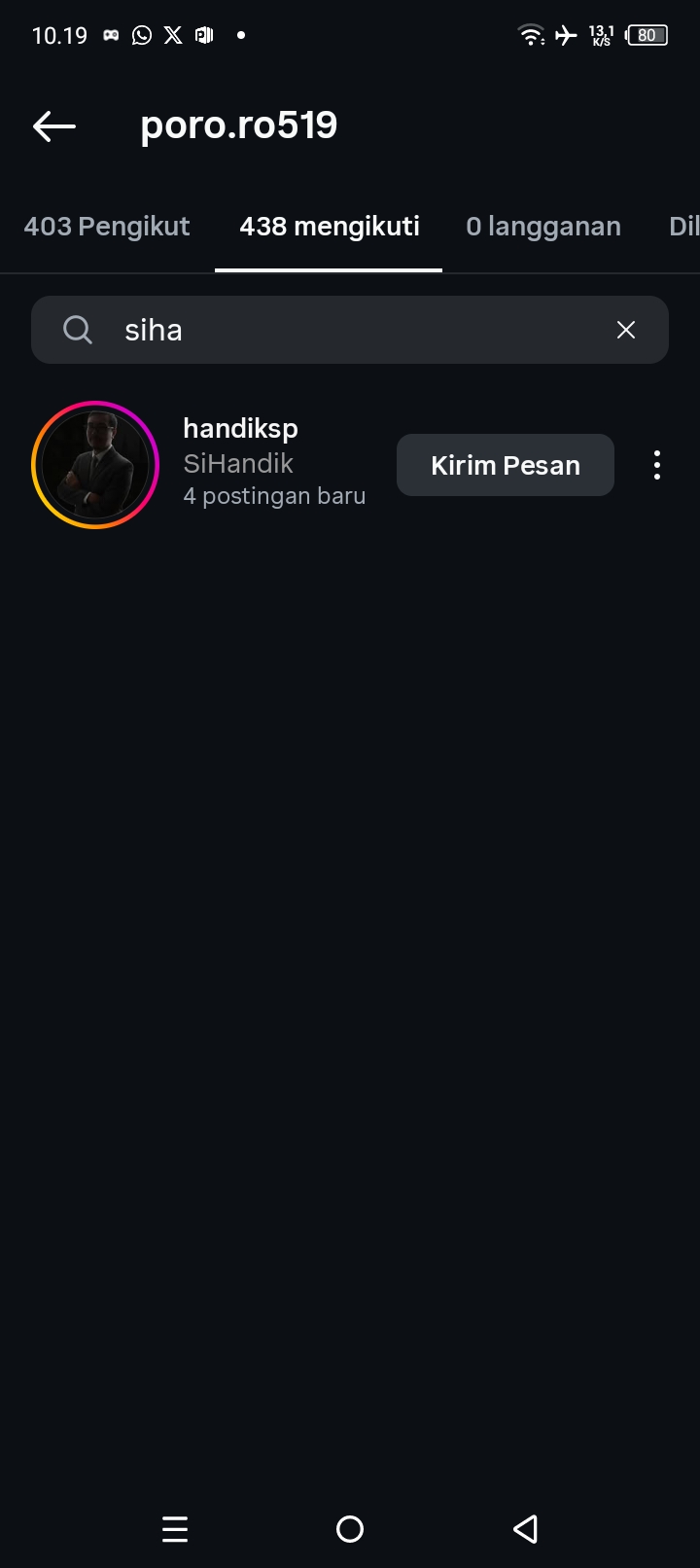Image resolution: width=700 pixels, height=1568 pixels.
Task: Open the 0 langganan tab
Action: pos(542,227)
